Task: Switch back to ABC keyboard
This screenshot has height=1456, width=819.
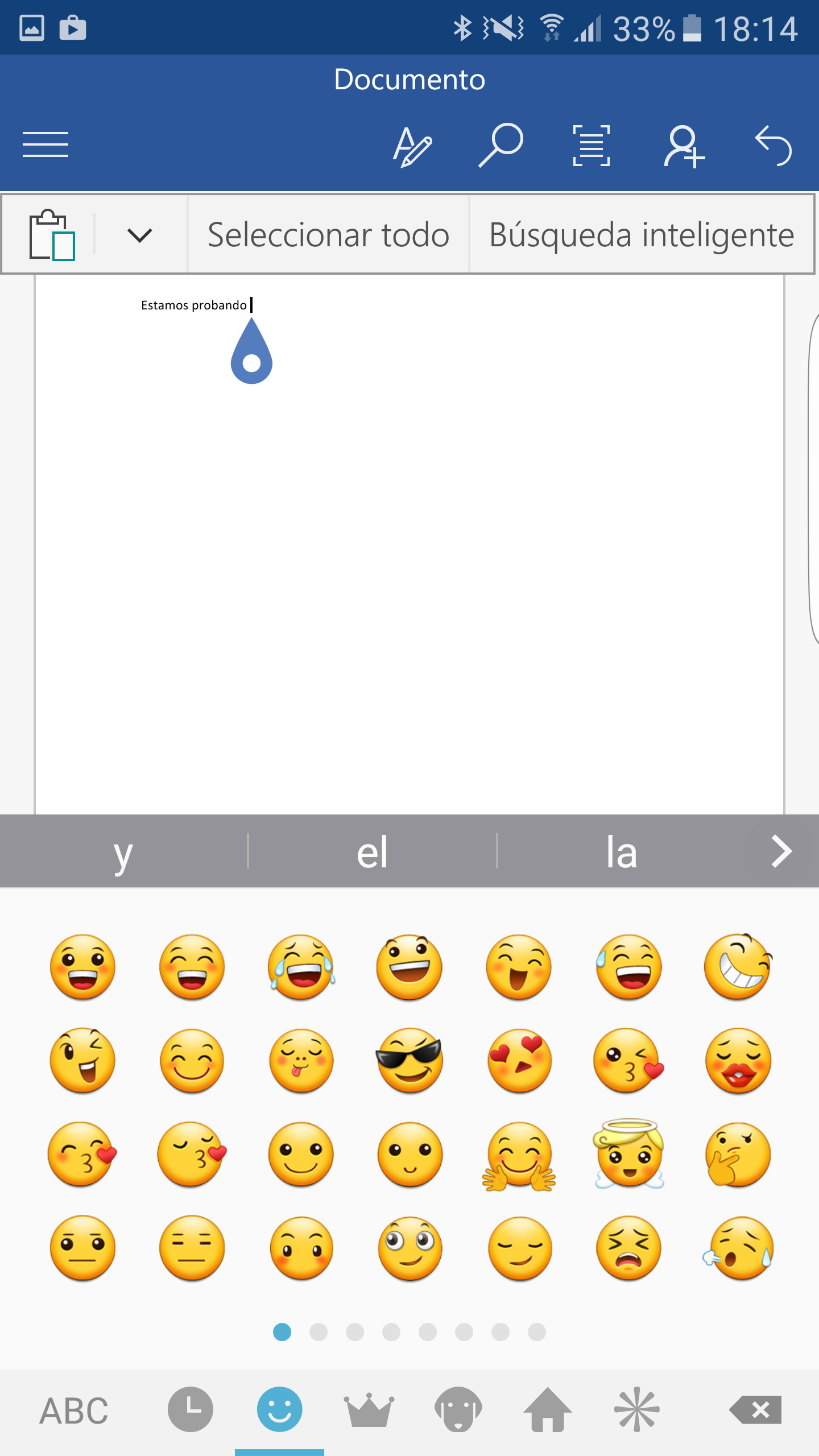Action: coord(74,1411)
